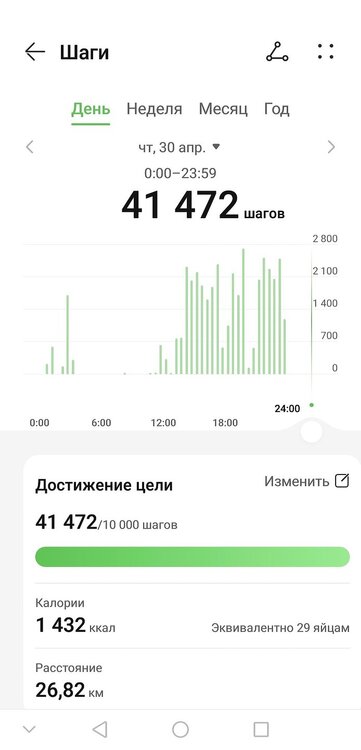Screen dimensions: 361x750
Task: Open the date picker чт, 30 апр.
Action: tap(179, 148)
